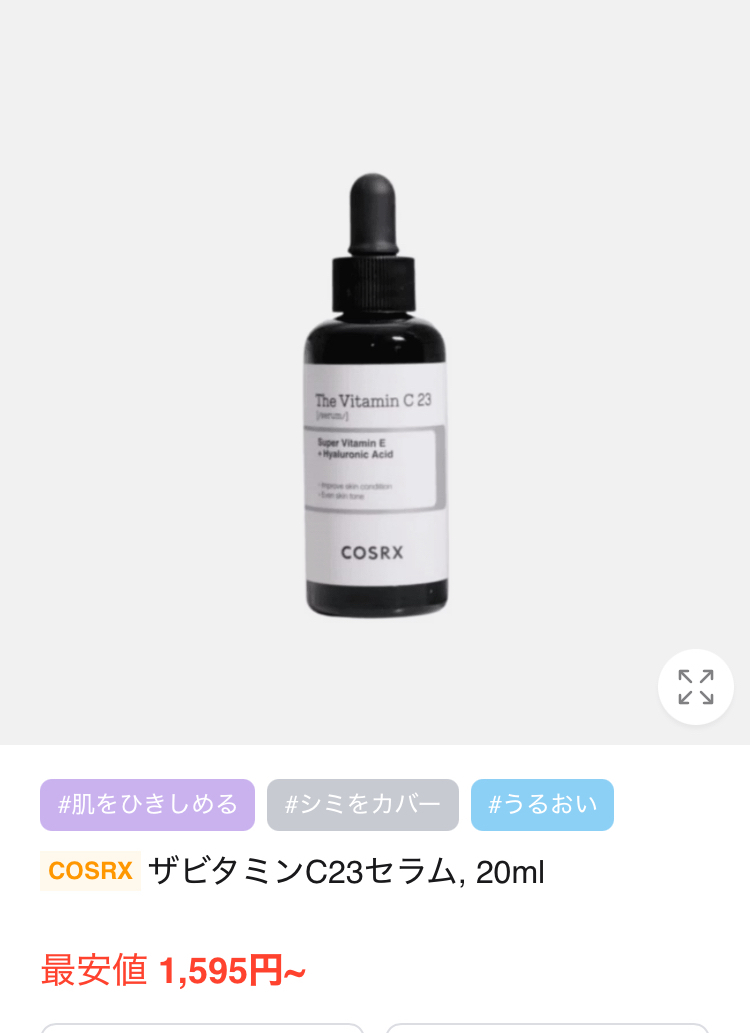
Task: View the COSRX serum product photo
Action: pos(375,395)
